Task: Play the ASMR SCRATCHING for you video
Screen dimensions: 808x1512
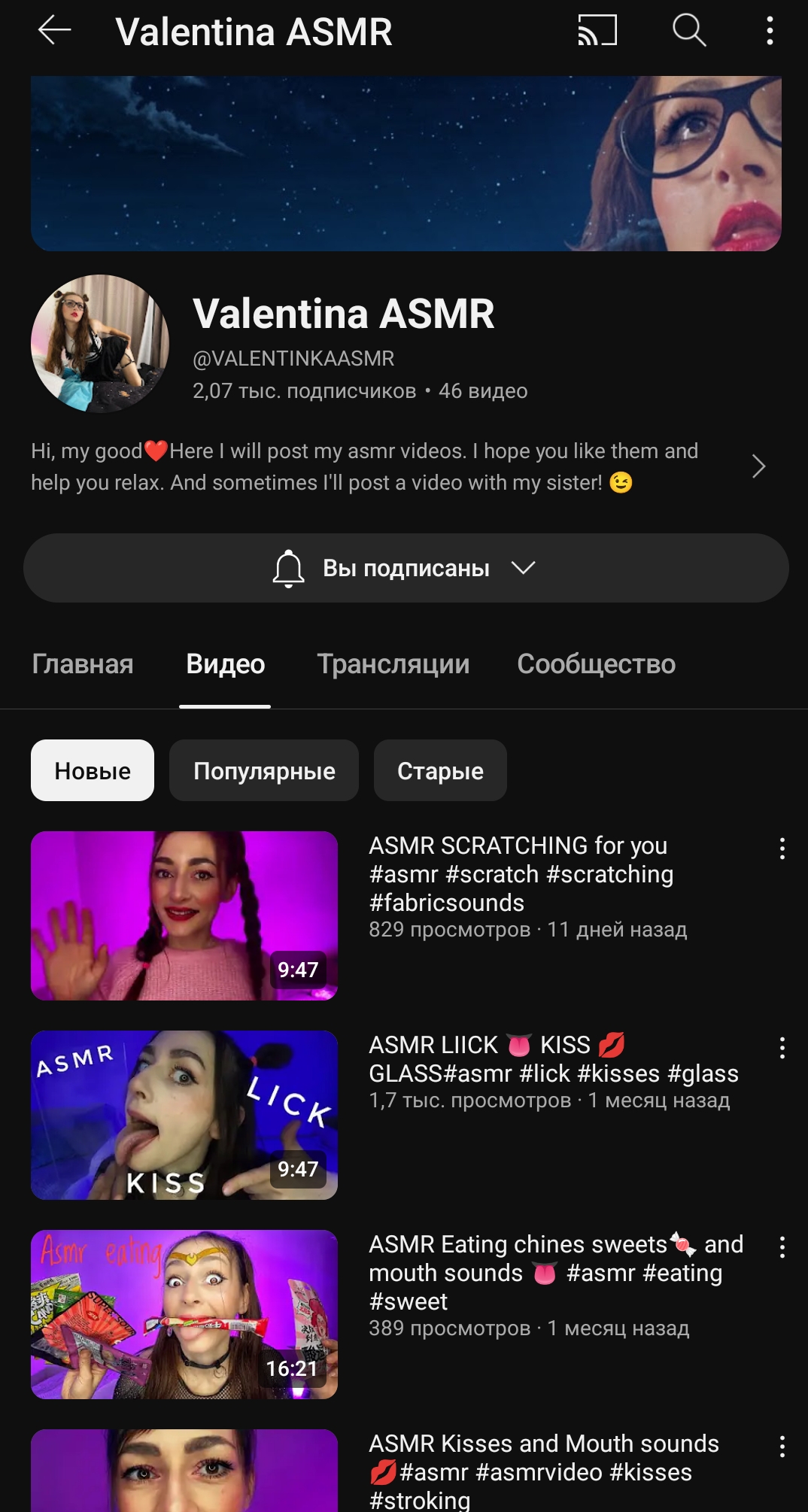Action: pos(184,915)
